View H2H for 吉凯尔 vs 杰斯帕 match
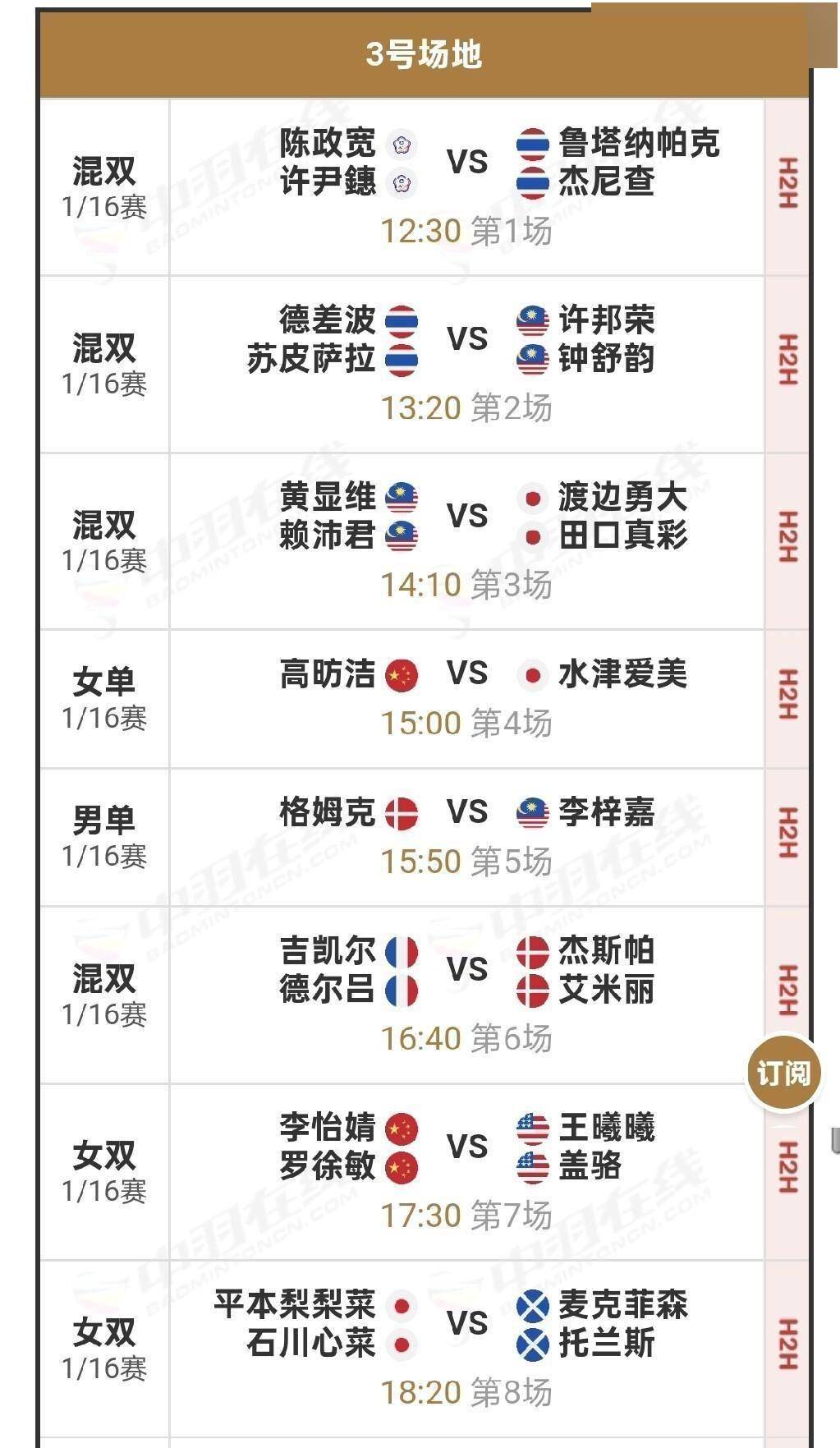Screen dimensions: 840x1448 pyautogui.click(x=787, y=991)
